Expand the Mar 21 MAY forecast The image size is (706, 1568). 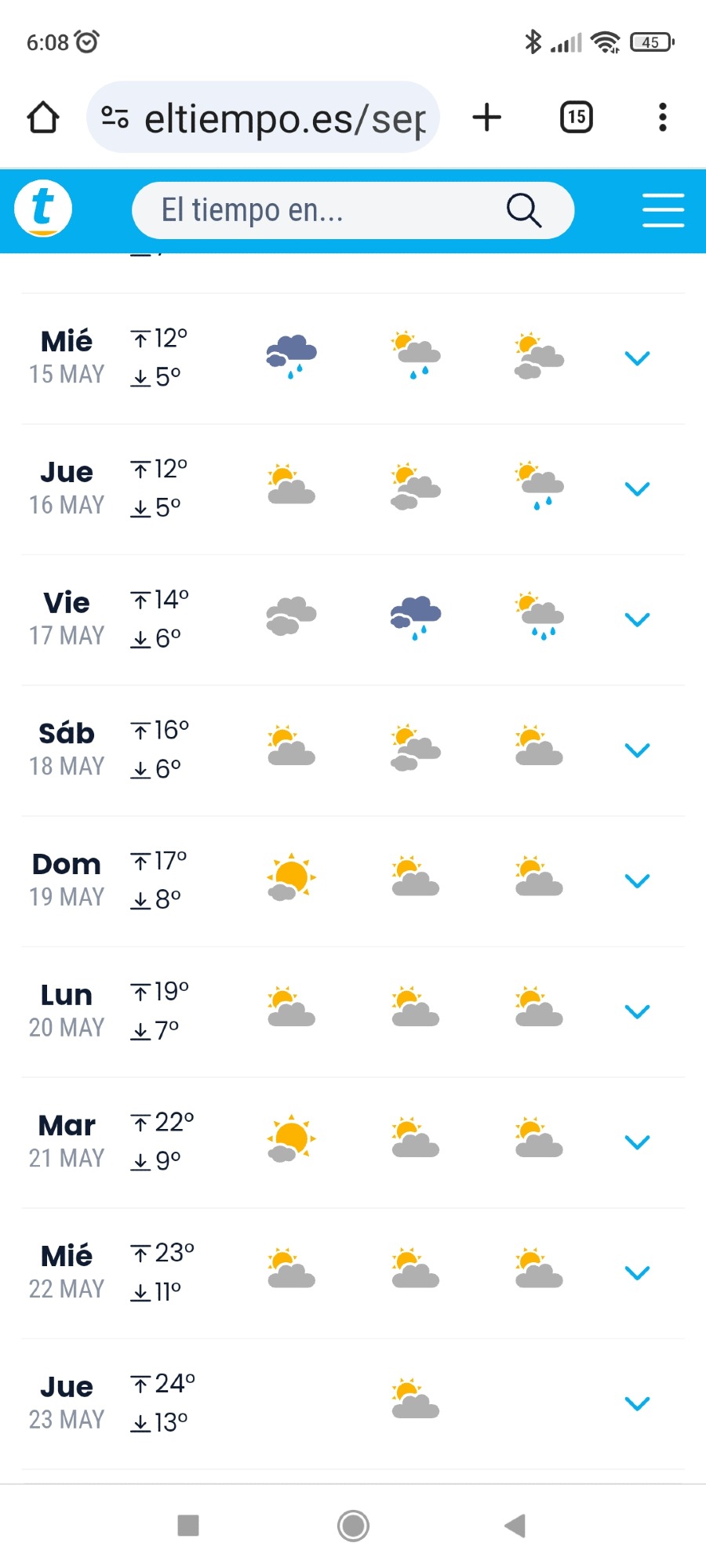[637, 1143]
